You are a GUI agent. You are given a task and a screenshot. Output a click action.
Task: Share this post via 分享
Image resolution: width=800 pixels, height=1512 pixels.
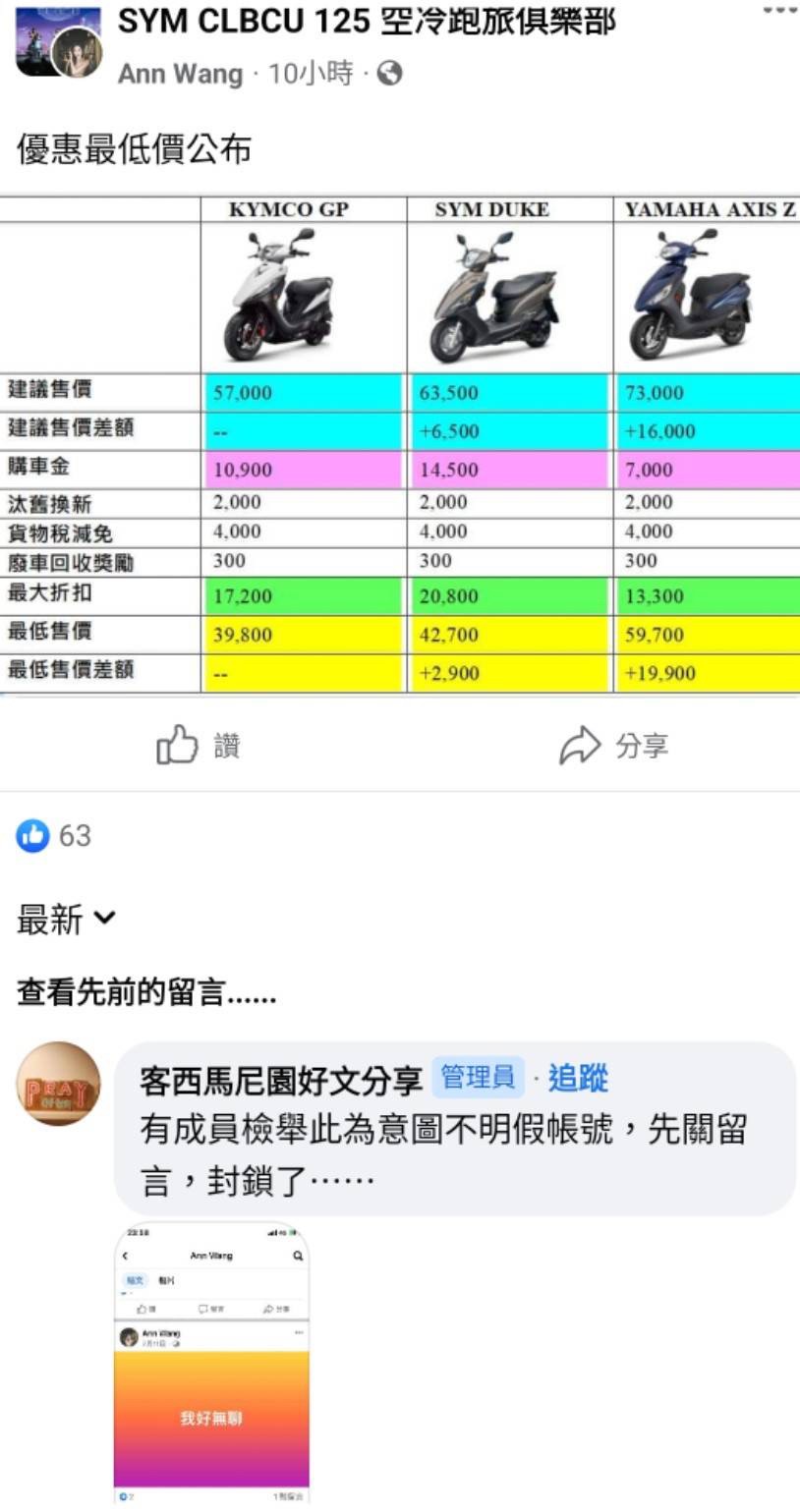614,746
